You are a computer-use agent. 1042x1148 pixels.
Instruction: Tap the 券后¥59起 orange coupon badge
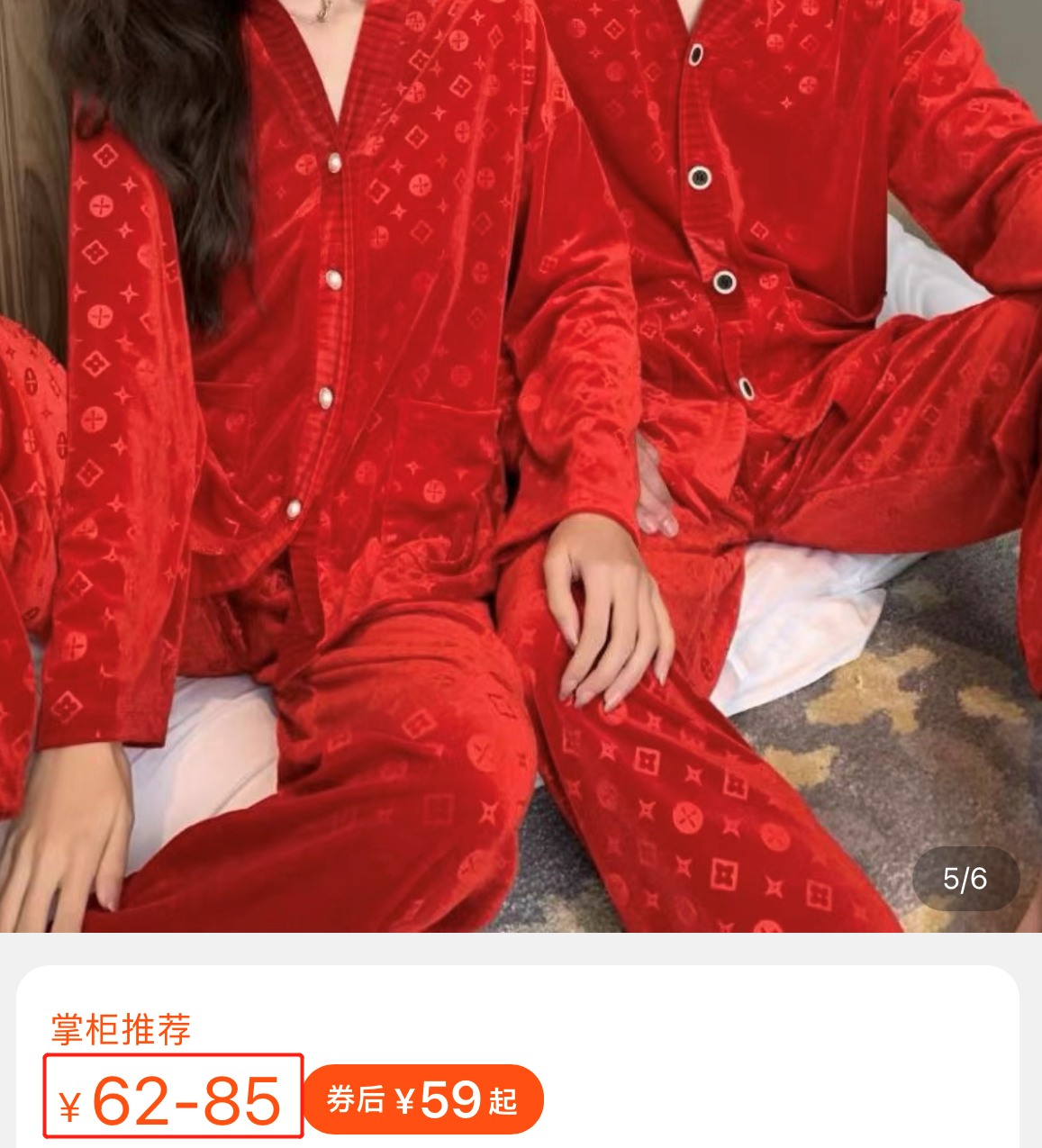pyautogui.click(x=424, y=1098)
